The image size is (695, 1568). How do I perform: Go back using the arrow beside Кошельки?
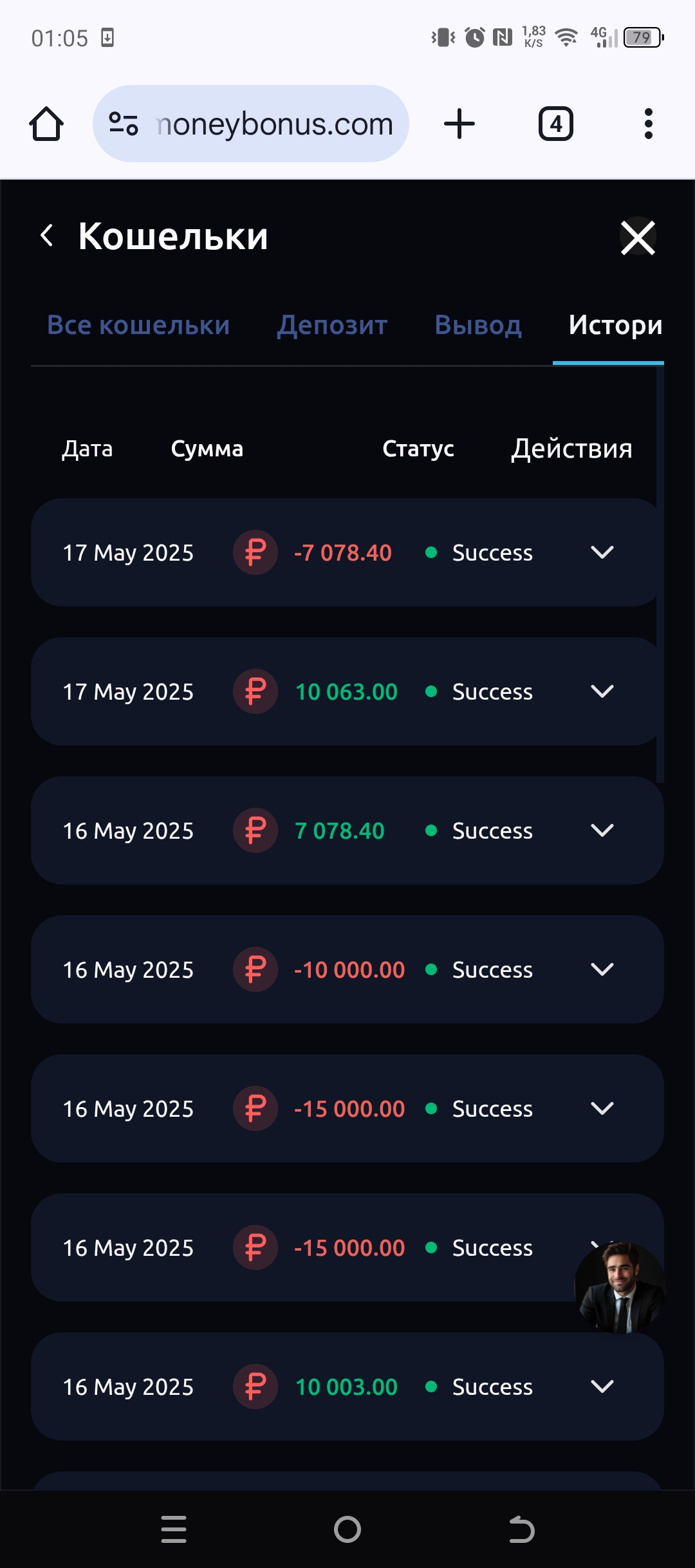tap(46, 236)
